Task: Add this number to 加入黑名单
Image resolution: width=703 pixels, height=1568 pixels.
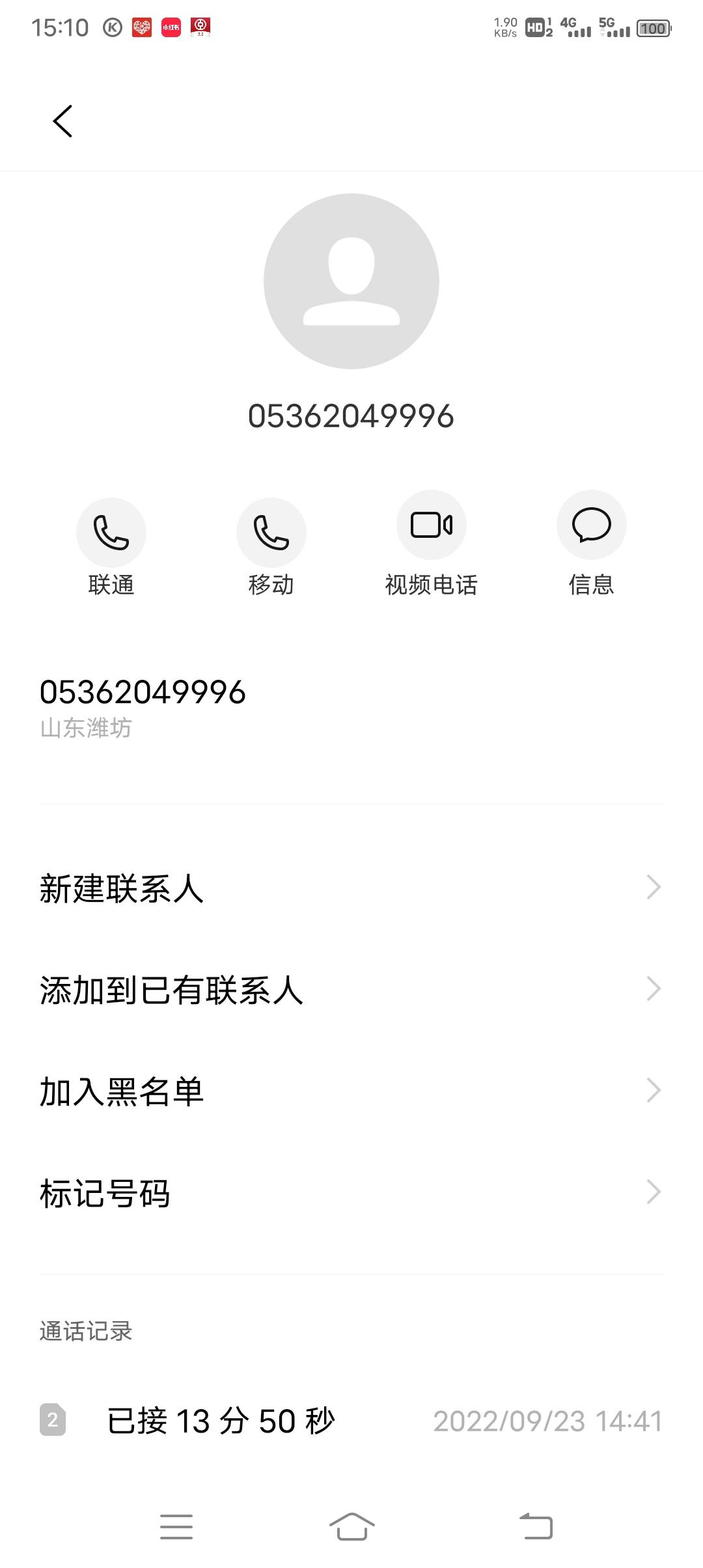Action: [x=351, y=1091]
